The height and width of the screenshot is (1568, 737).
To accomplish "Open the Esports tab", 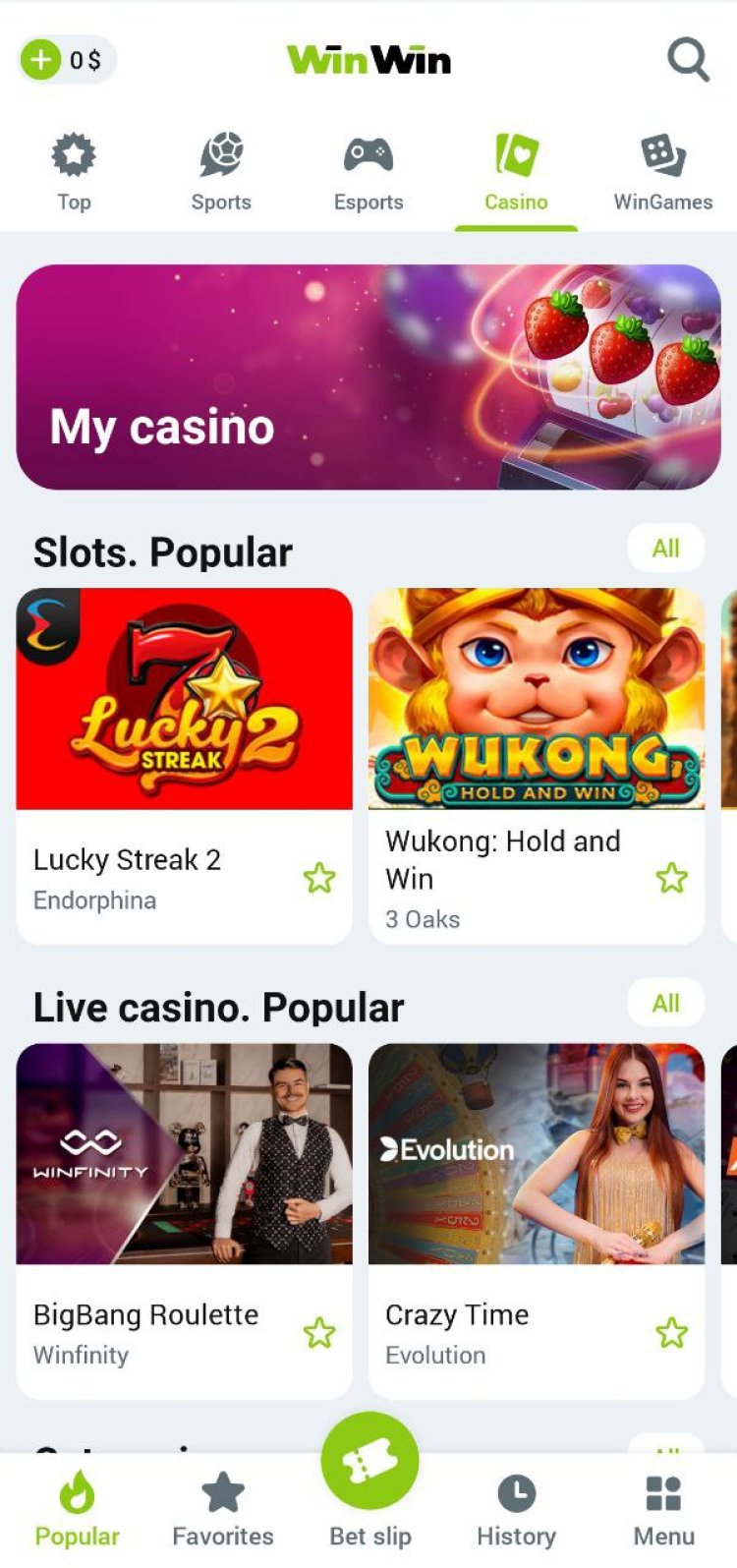I will pyautogui.click(x=368, y=174).
